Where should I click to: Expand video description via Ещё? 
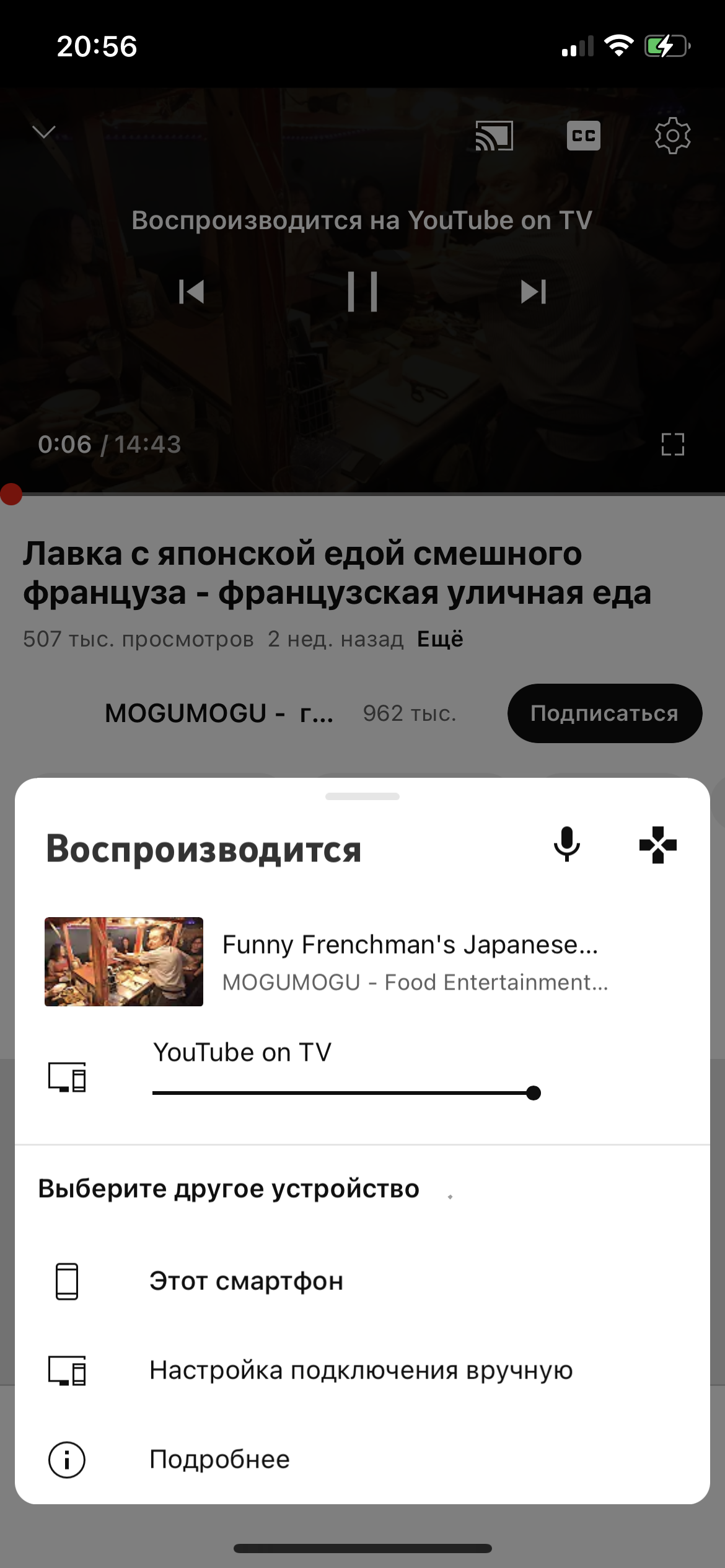tap(440, 639)
